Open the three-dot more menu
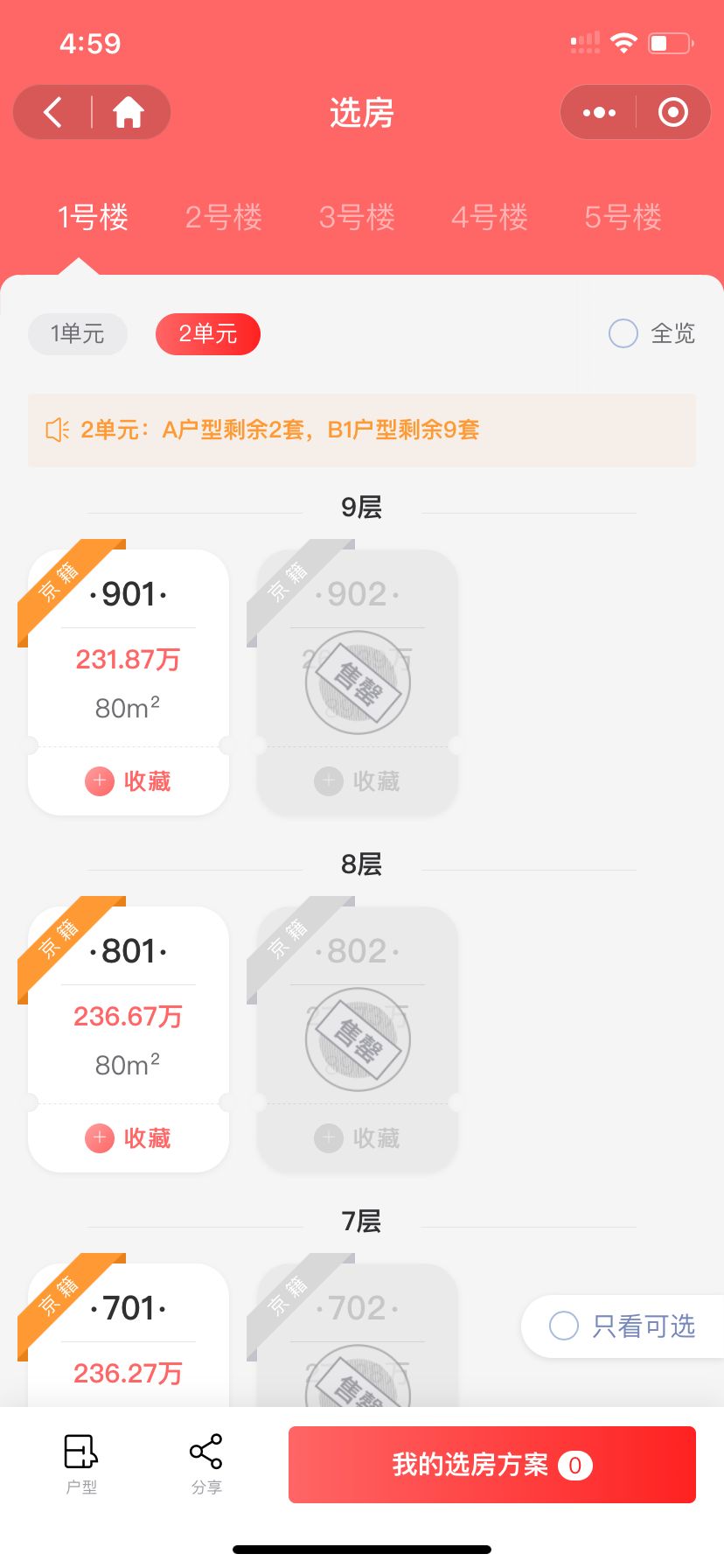This screenshot has width=724, height=1568. point(599,112)
